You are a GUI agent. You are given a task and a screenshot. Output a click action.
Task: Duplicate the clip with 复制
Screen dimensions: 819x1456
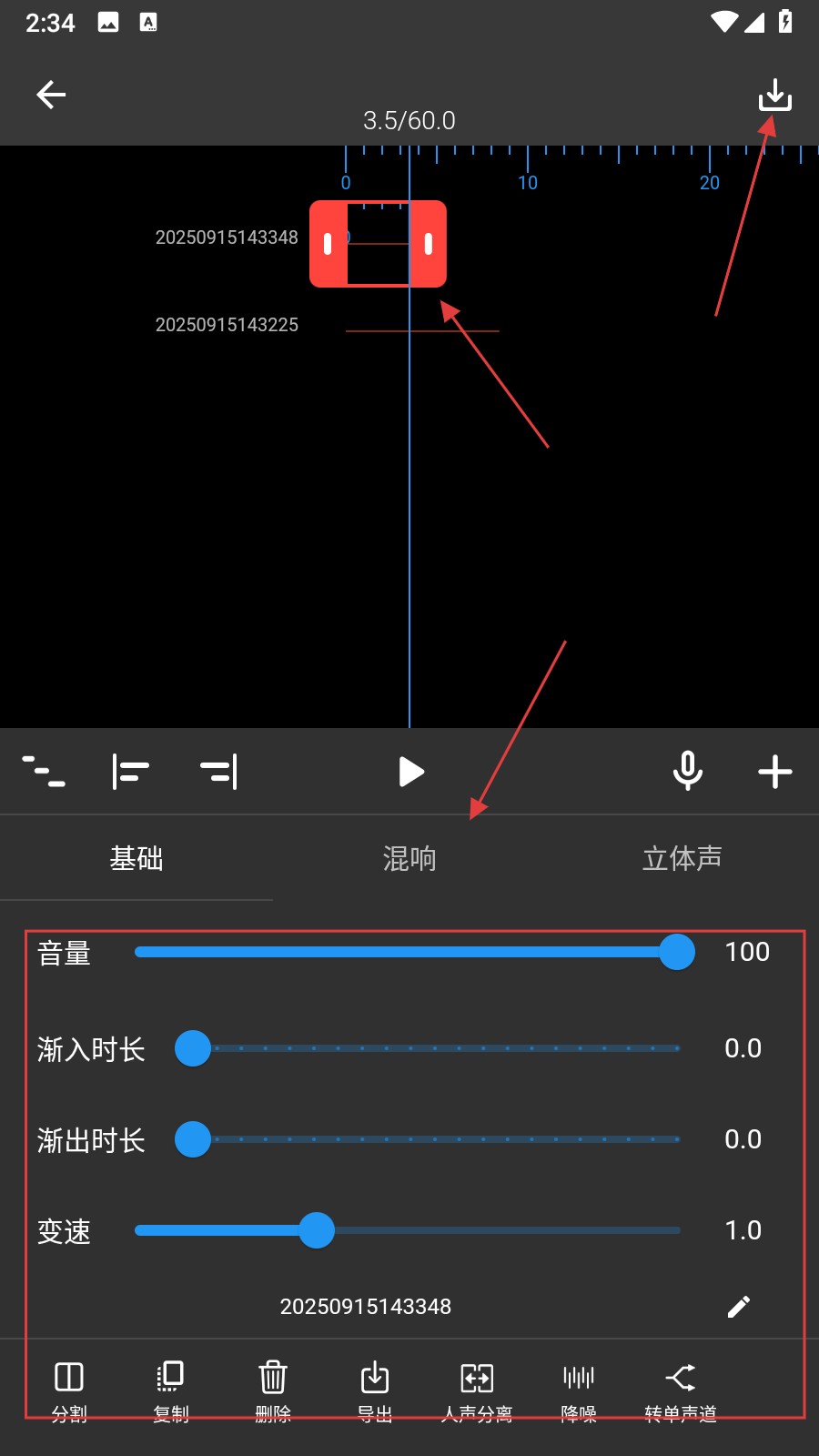pos(171,1390)
